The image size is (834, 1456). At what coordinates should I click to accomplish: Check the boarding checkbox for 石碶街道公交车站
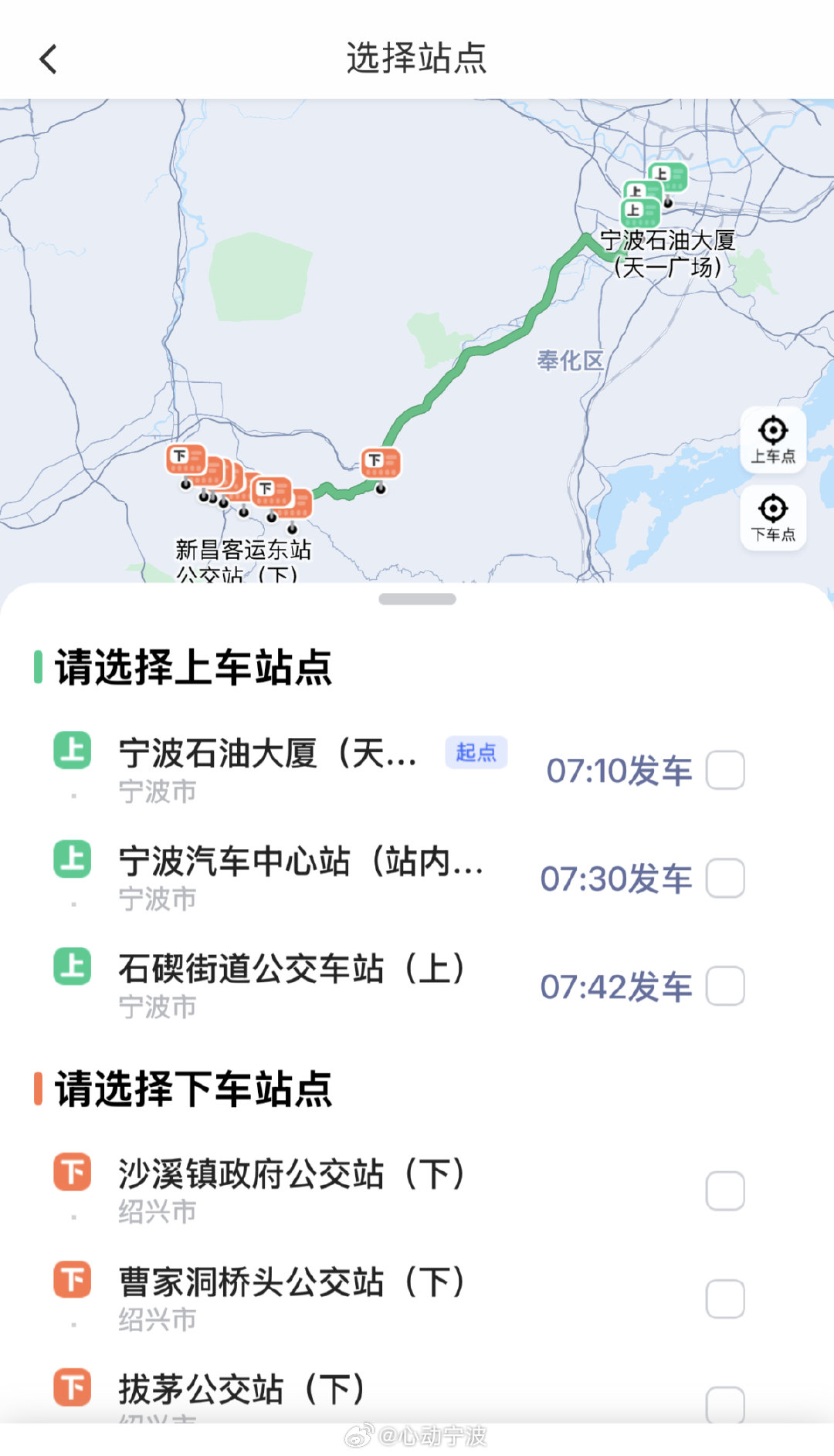[x=724, y=986]
